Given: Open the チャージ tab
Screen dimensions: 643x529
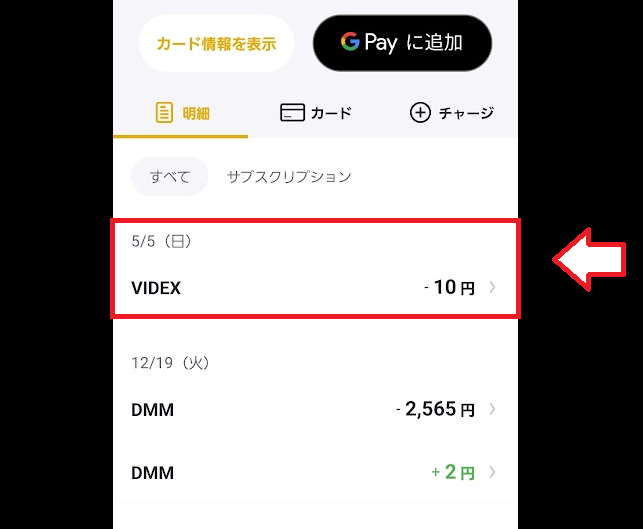Looking at the screenshot, I should (452, 113).
